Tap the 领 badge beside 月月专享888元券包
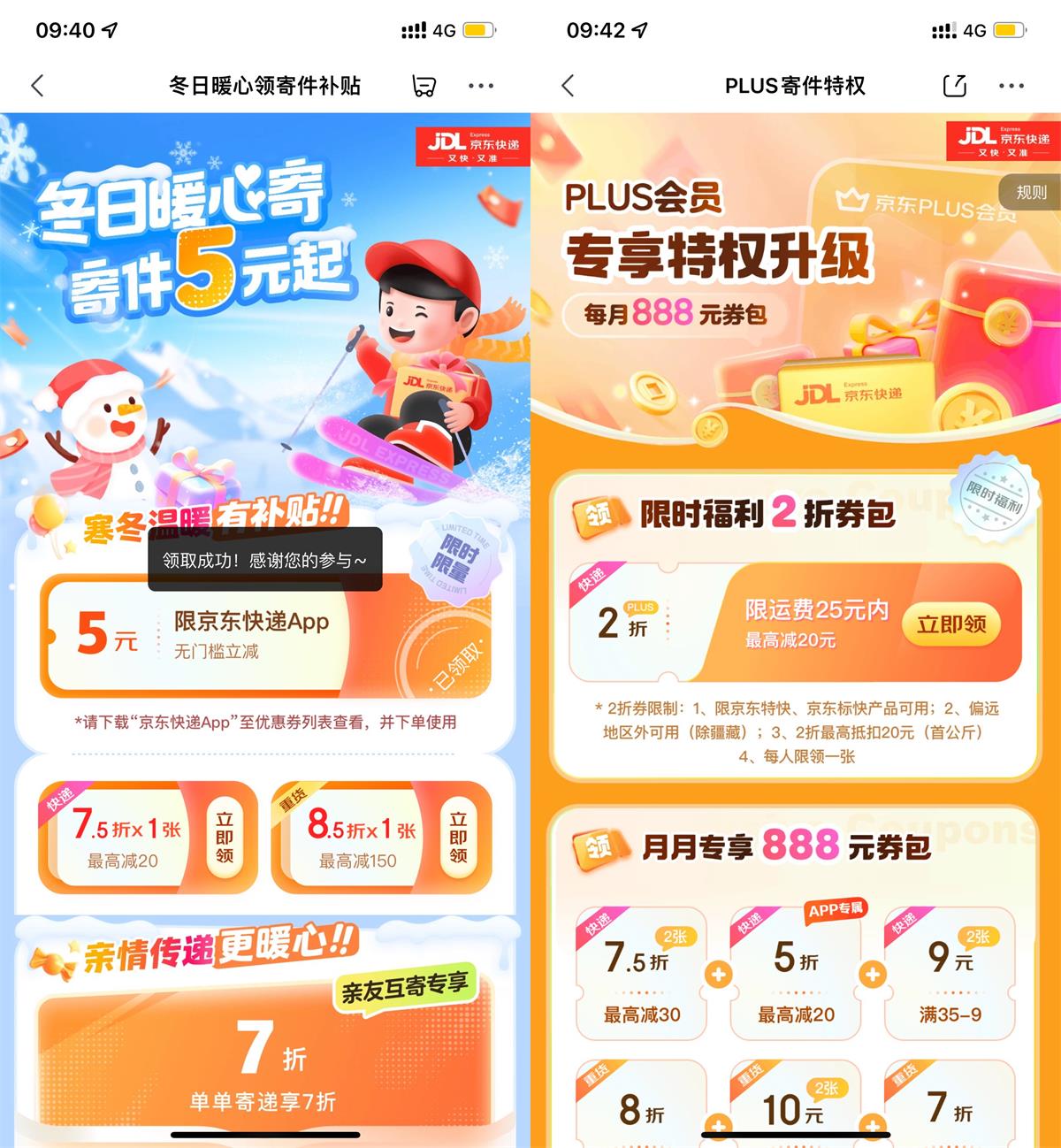 point(598,846)
